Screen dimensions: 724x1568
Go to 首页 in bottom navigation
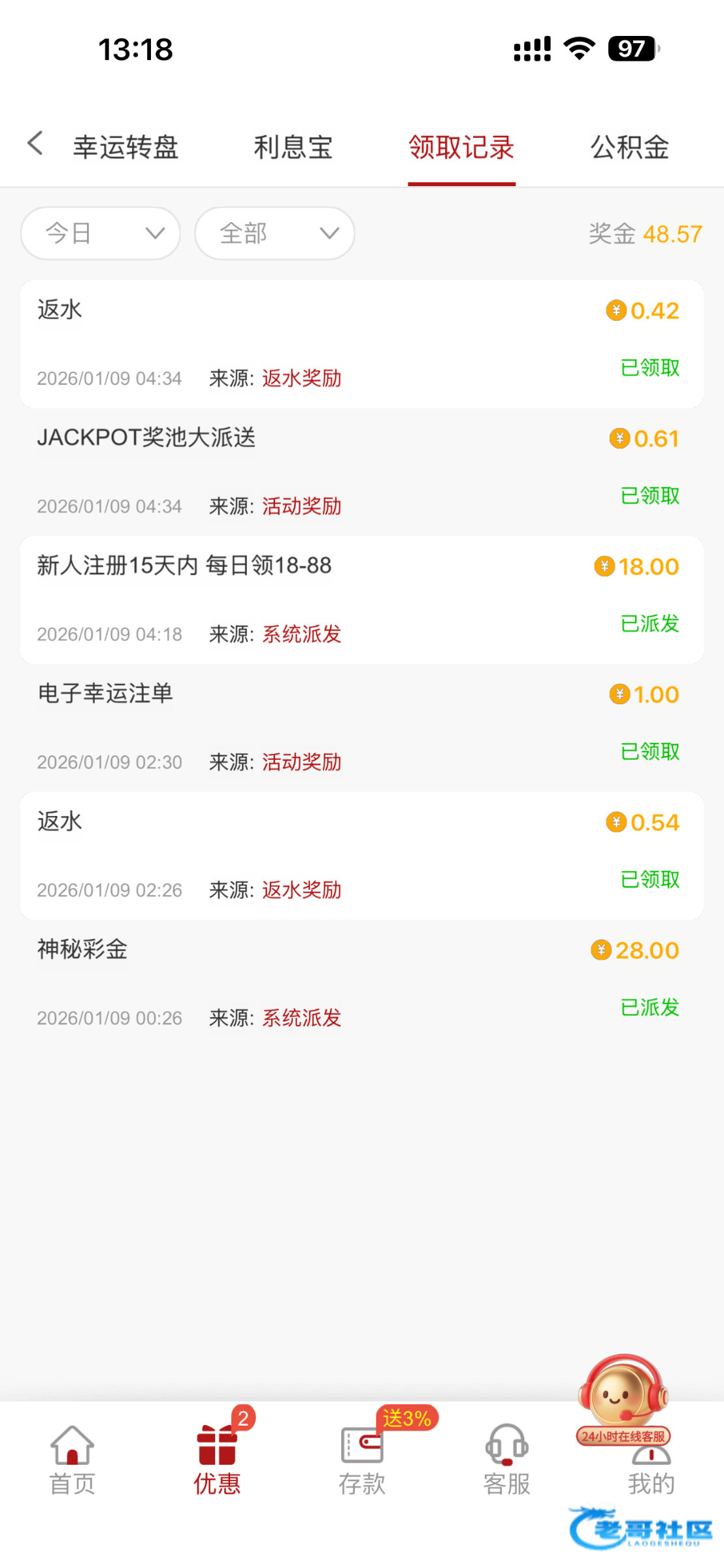(x=73, y=1460)
